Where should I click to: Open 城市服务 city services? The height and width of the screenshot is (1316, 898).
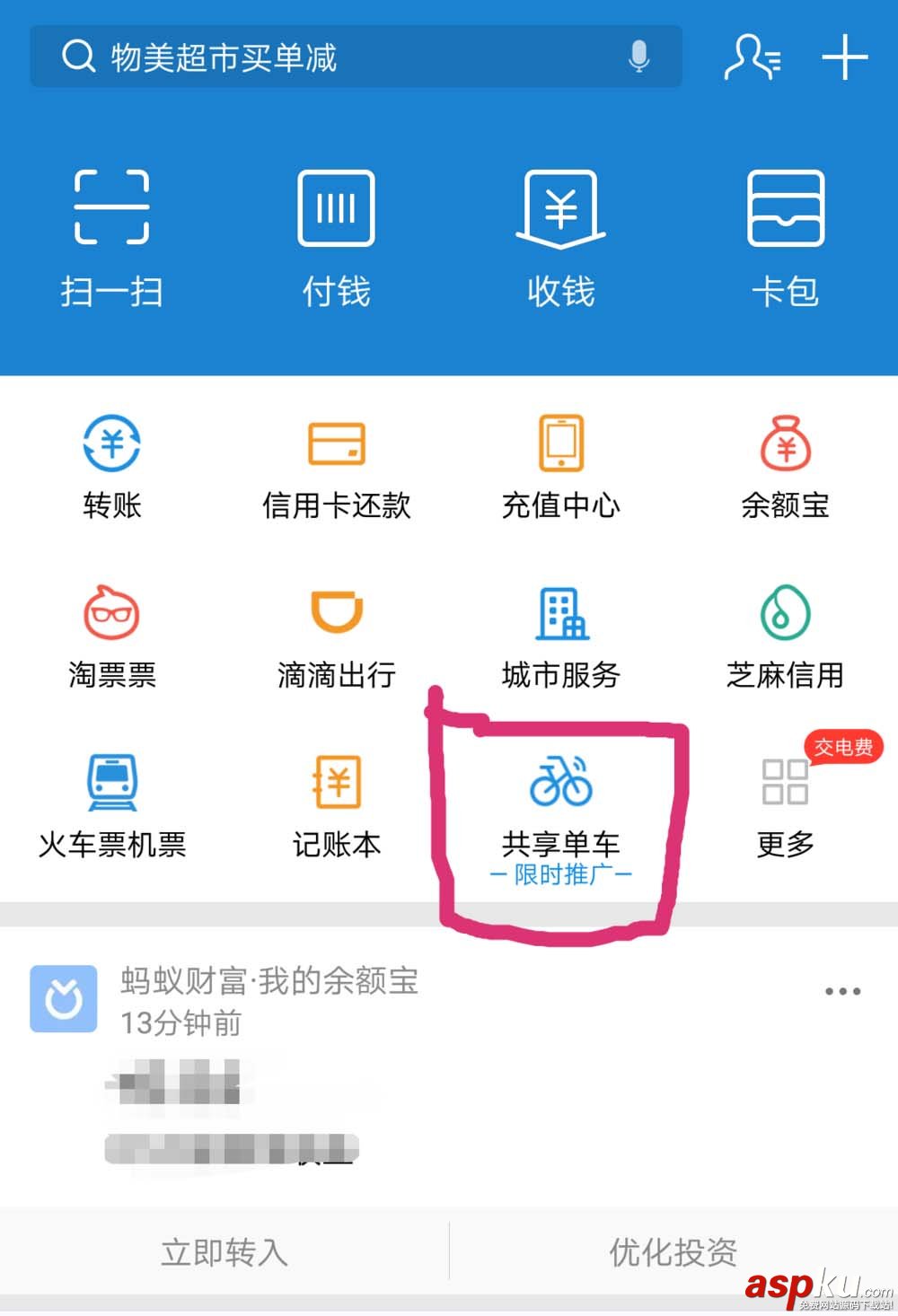click(560, 633)
